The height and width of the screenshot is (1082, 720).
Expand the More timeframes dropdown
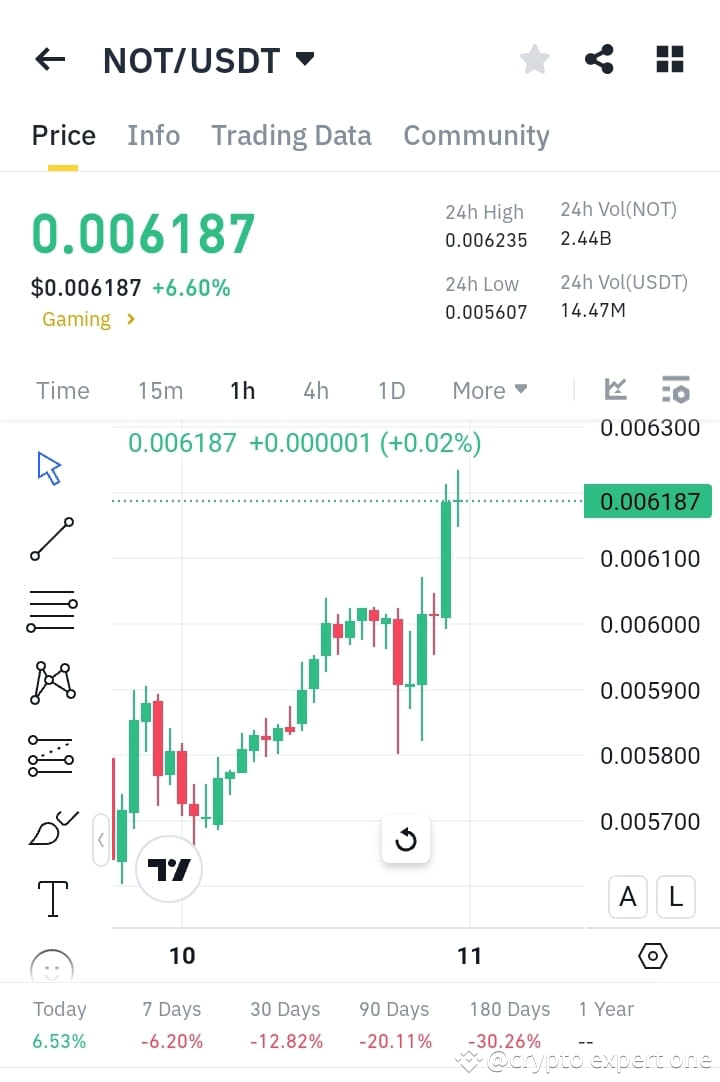489,391
